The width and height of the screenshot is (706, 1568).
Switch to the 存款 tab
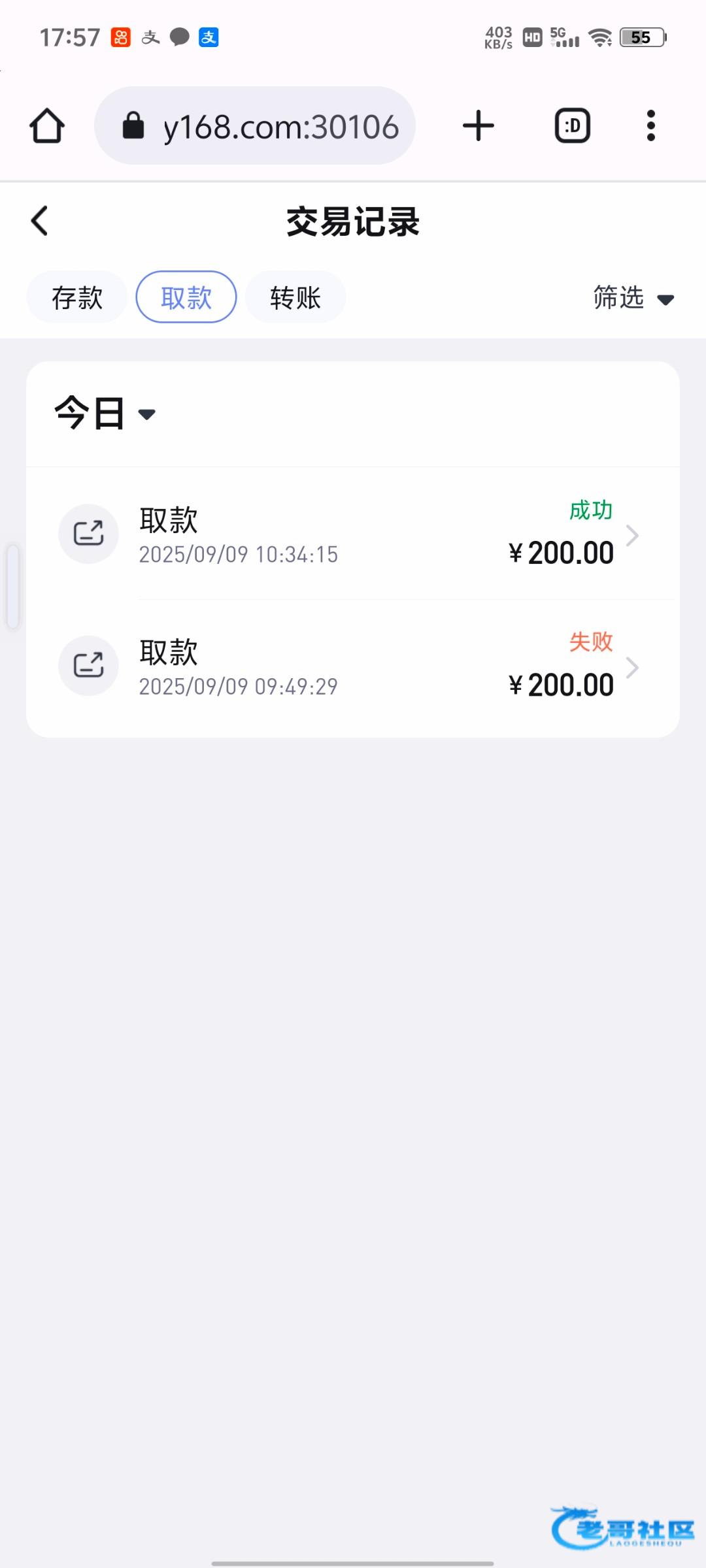77,297
